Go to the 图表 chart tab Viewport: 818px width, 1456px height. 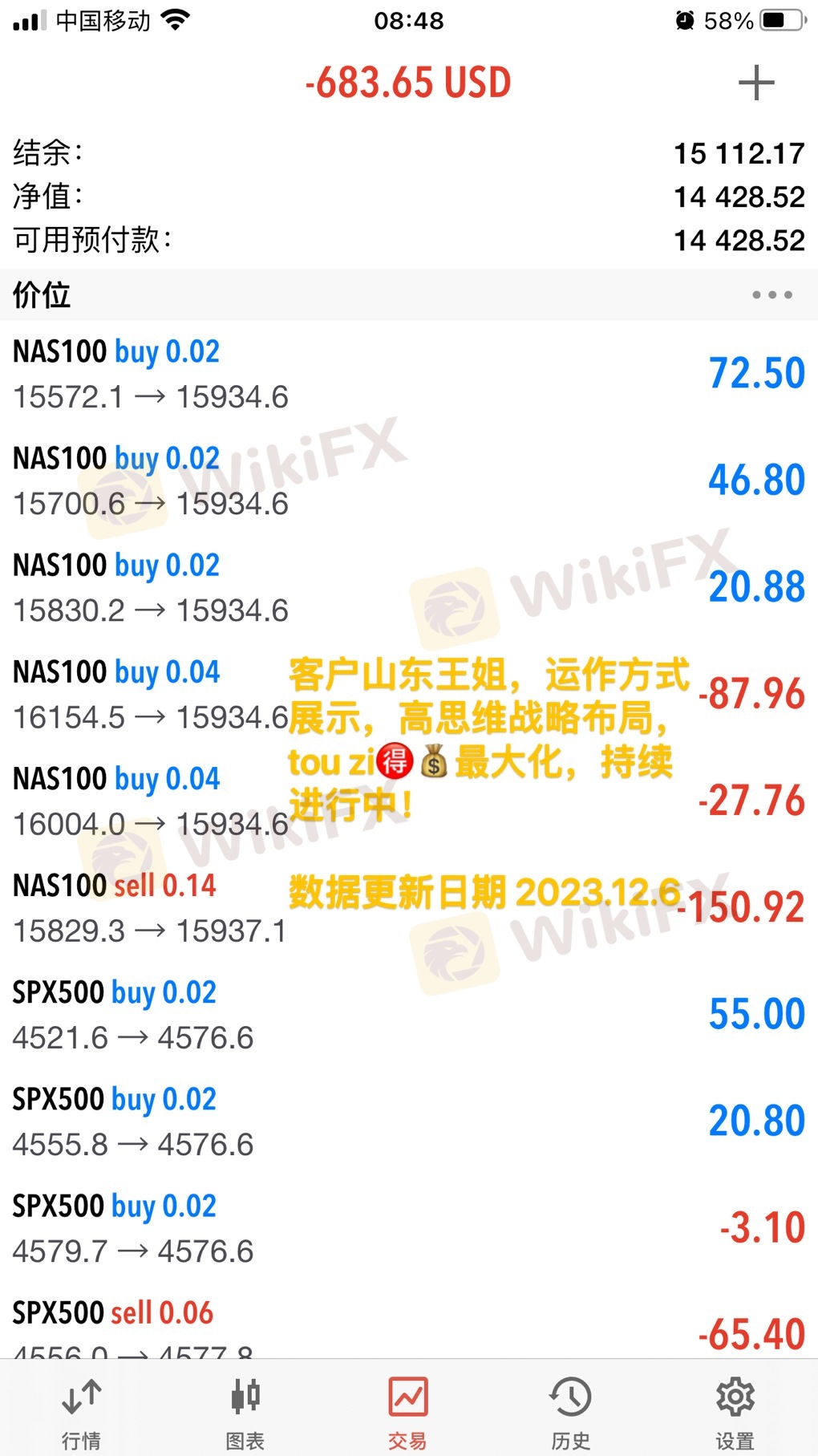[x=245, y=1412]
